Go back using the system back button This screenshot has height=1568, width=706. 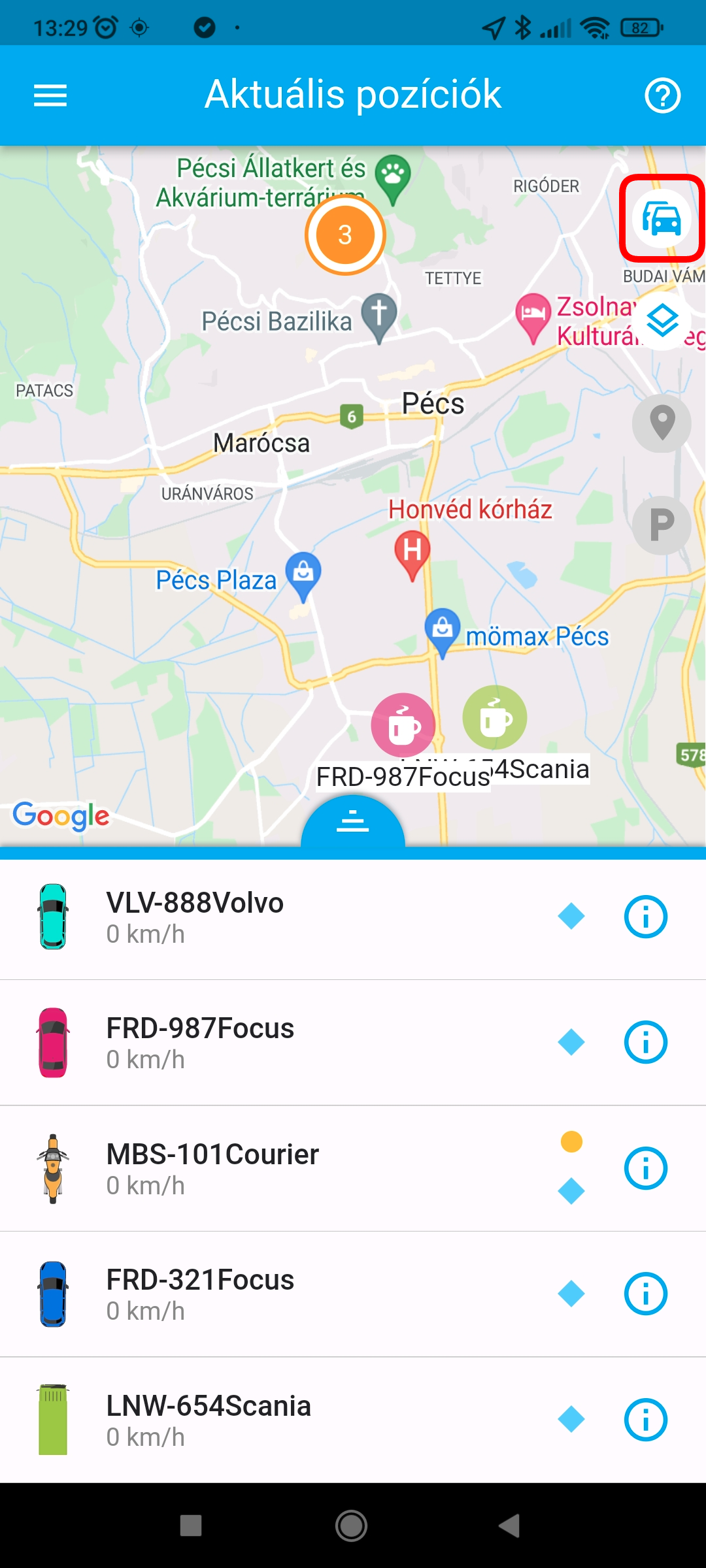510,1526
